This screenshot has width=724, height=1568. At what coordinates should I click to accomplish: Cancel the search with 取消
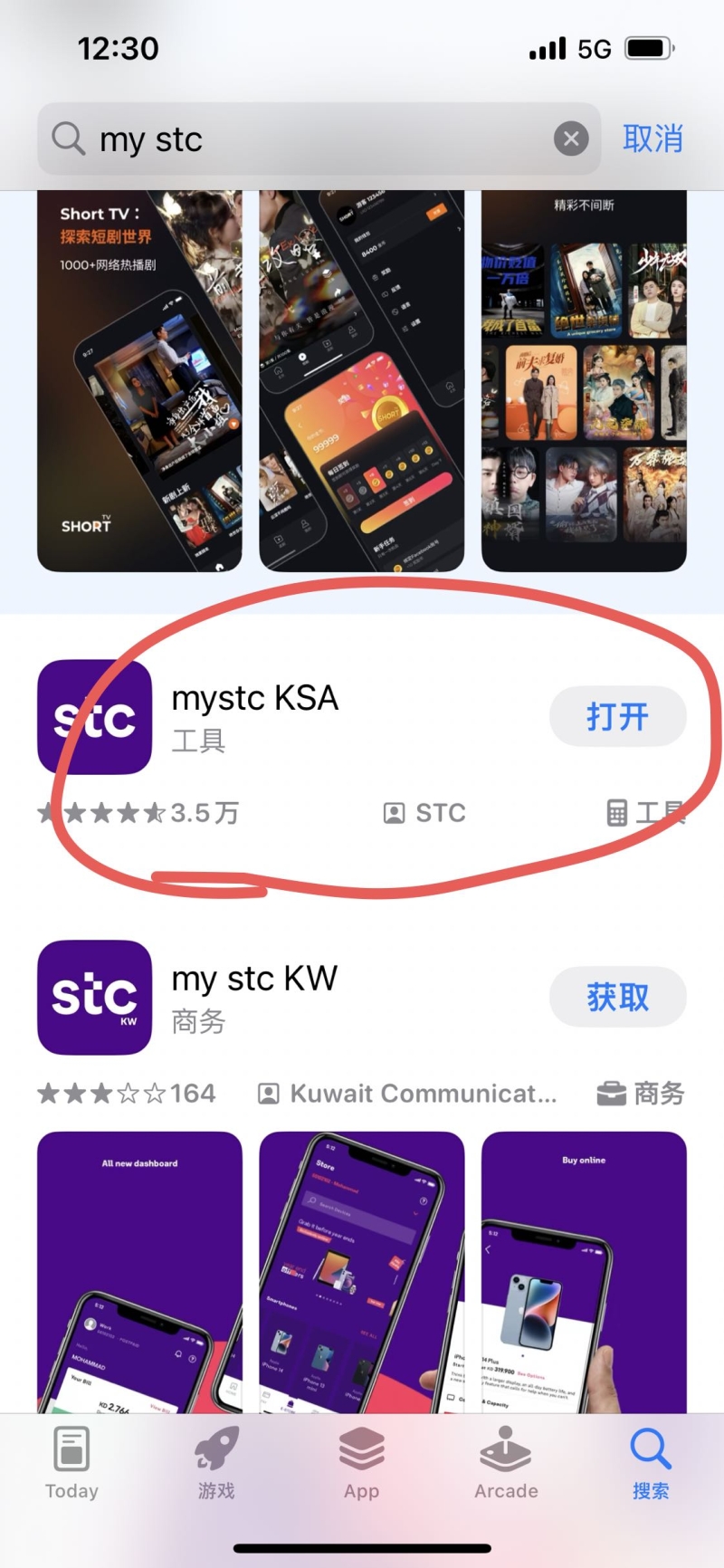(x=653, y=139)
